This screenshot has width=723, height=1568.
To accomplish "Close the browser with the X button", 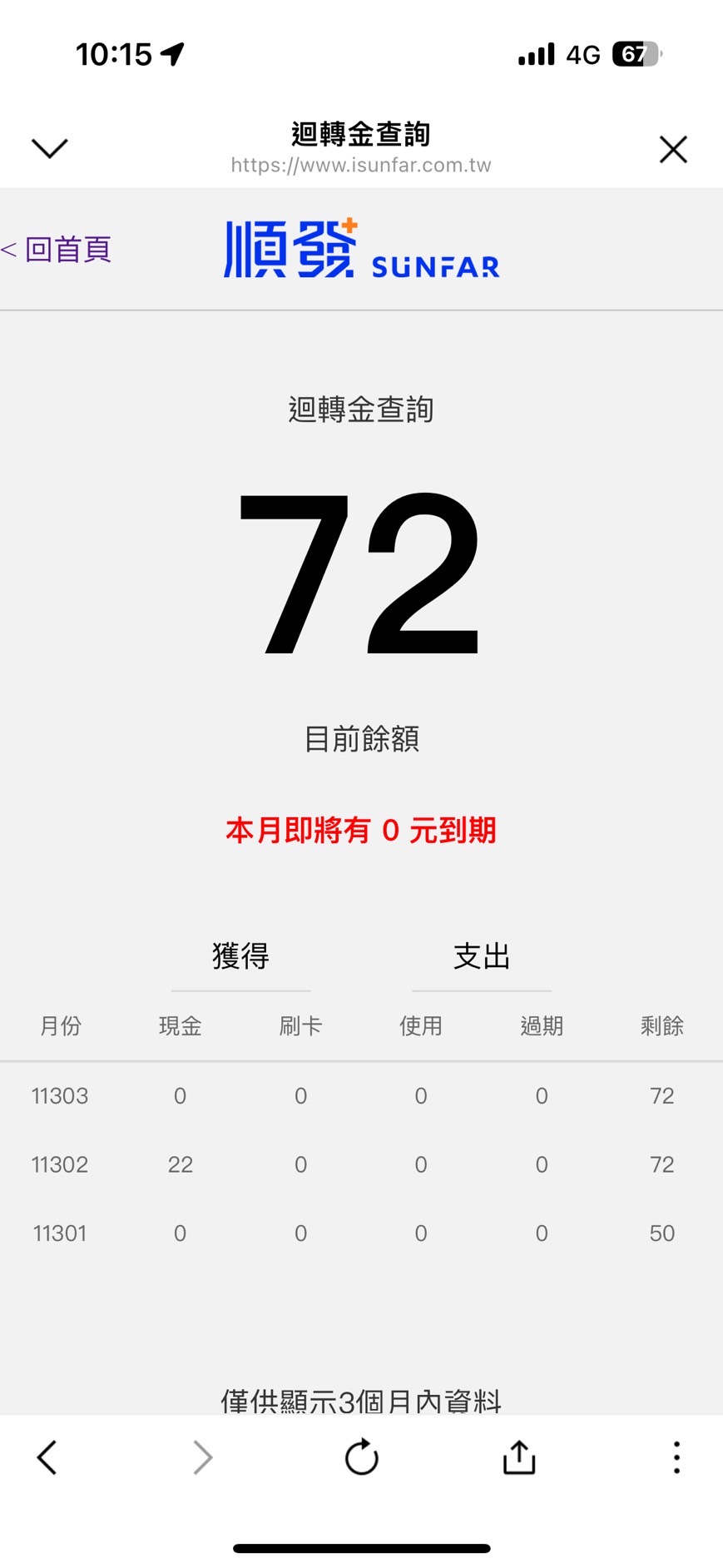I will (x=672, y=150).
